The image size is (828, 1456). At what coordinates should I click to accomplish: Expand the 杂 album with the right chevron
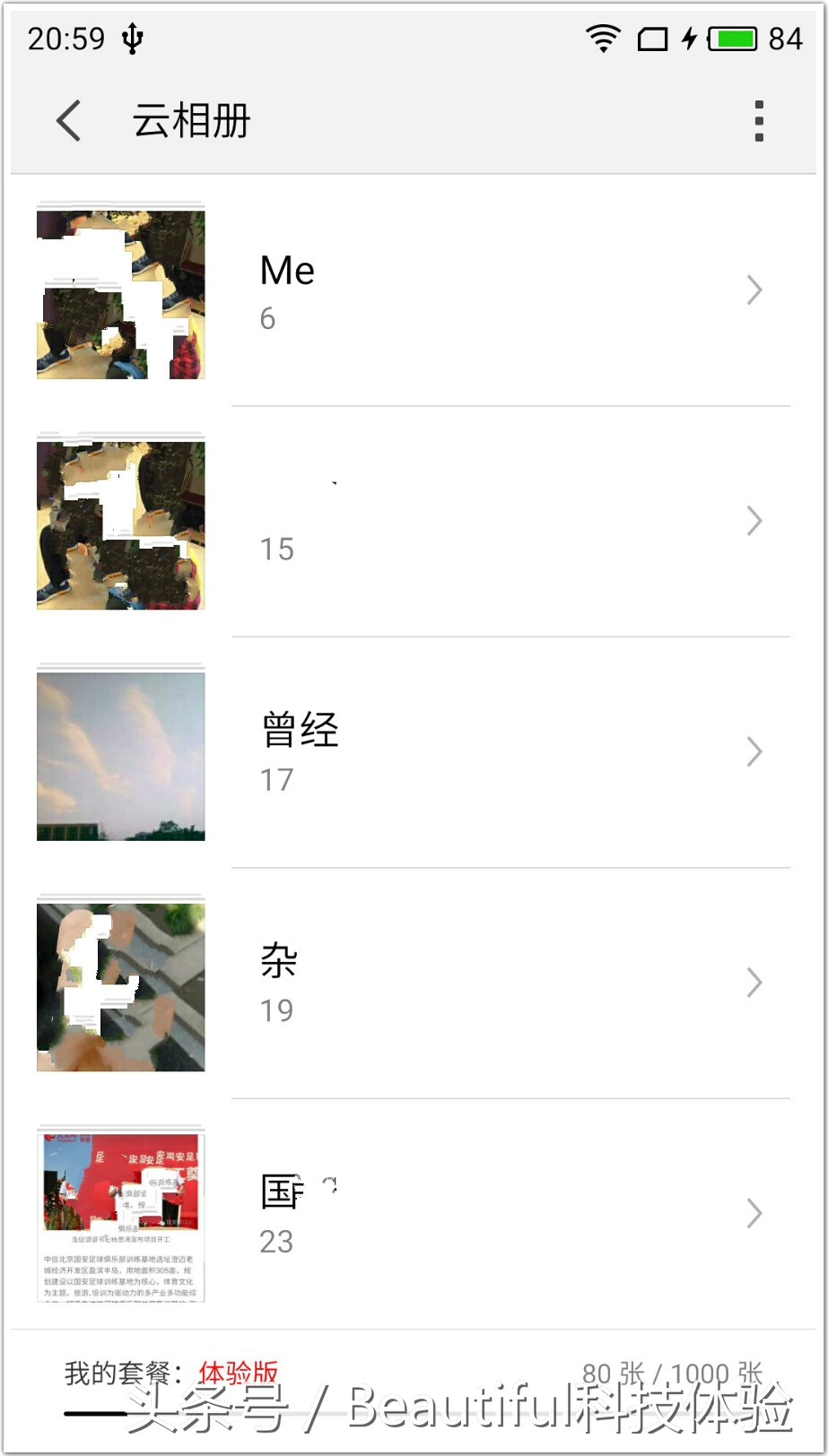pyautogui.click(x=754, y=983)
